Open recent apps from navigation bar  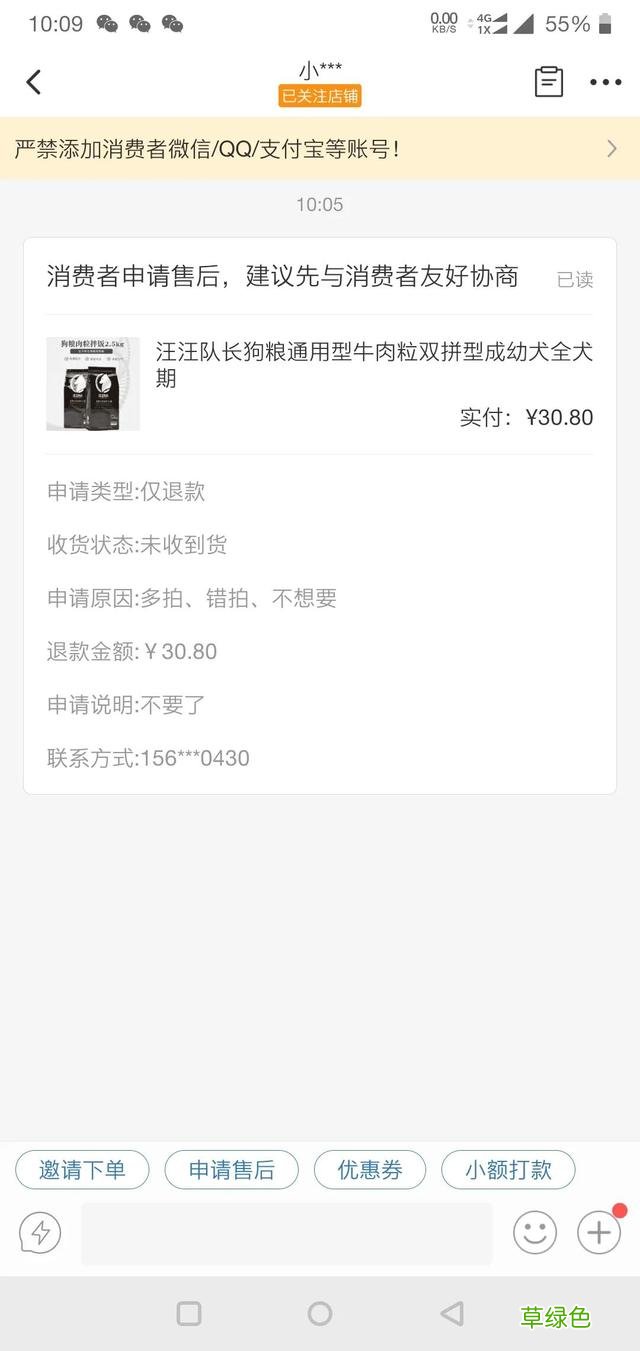pos(189,1313)
